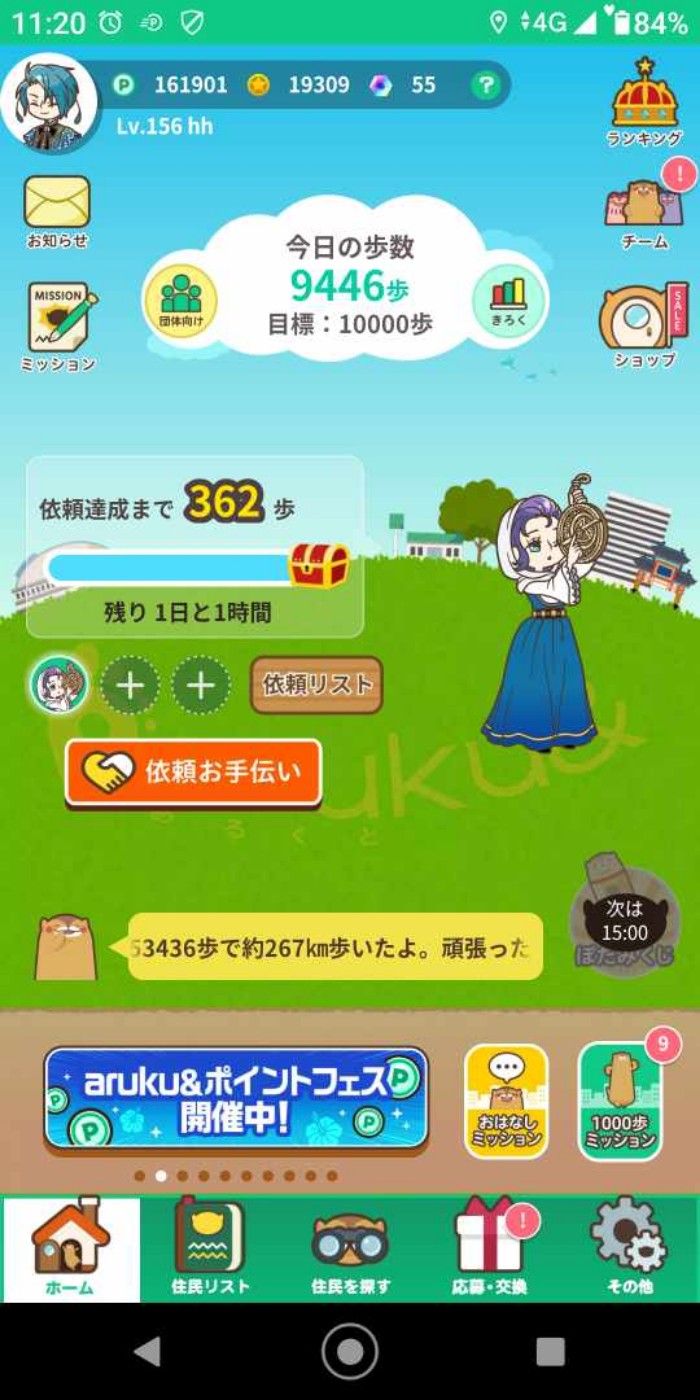Open 1000歩ミッション

(620, 1102)
